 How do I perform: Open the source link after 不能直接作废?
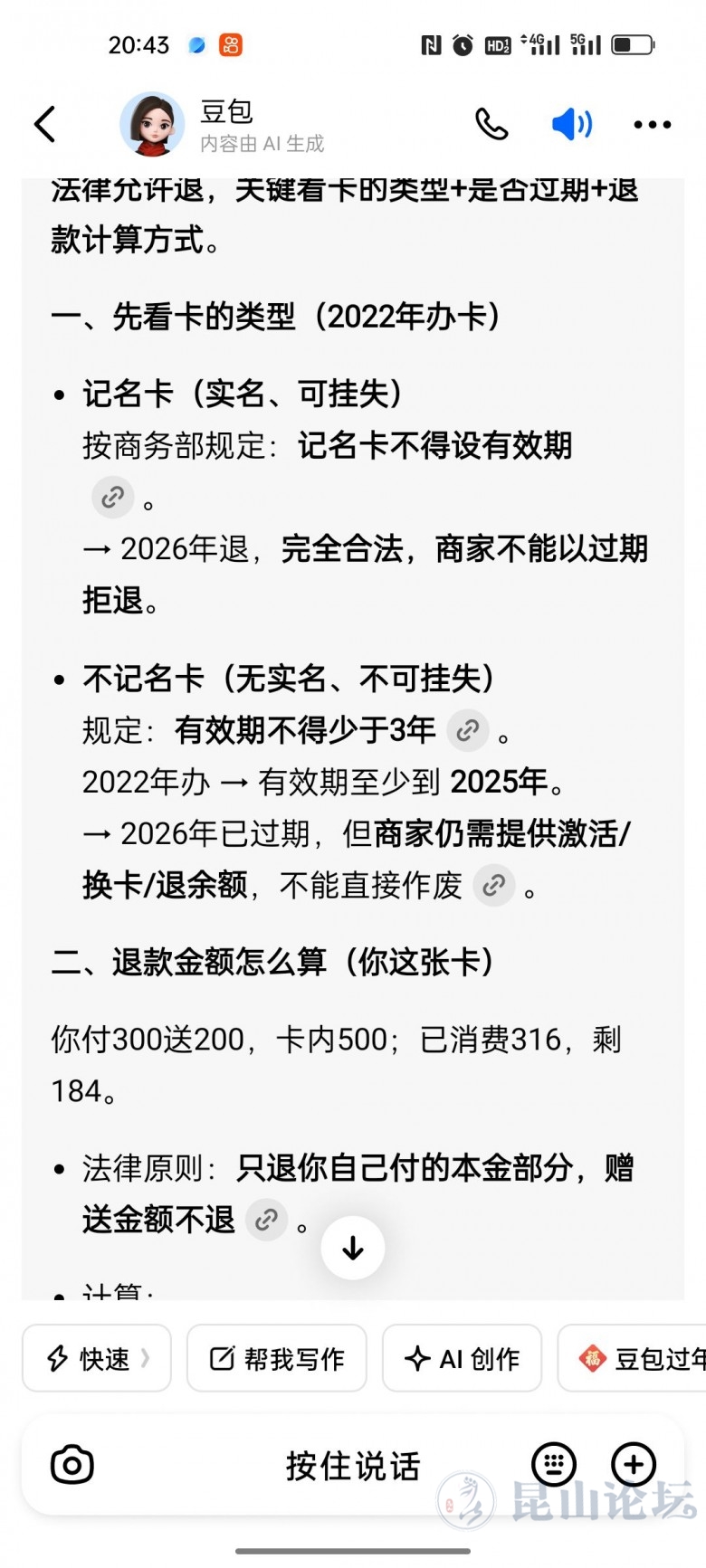(x=494, y=885)
